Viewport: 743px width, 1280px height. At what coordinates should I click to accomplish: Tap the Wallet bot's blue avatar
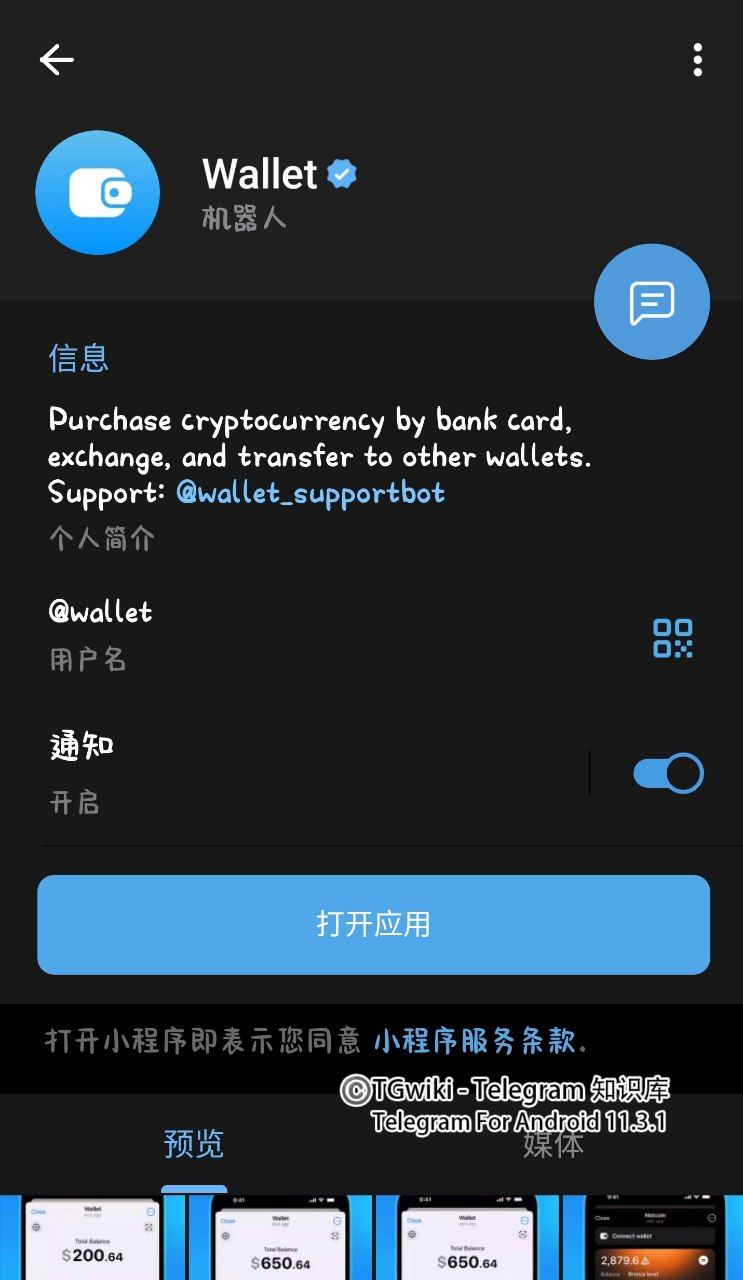pyautogui.click(x=97, y=192)
